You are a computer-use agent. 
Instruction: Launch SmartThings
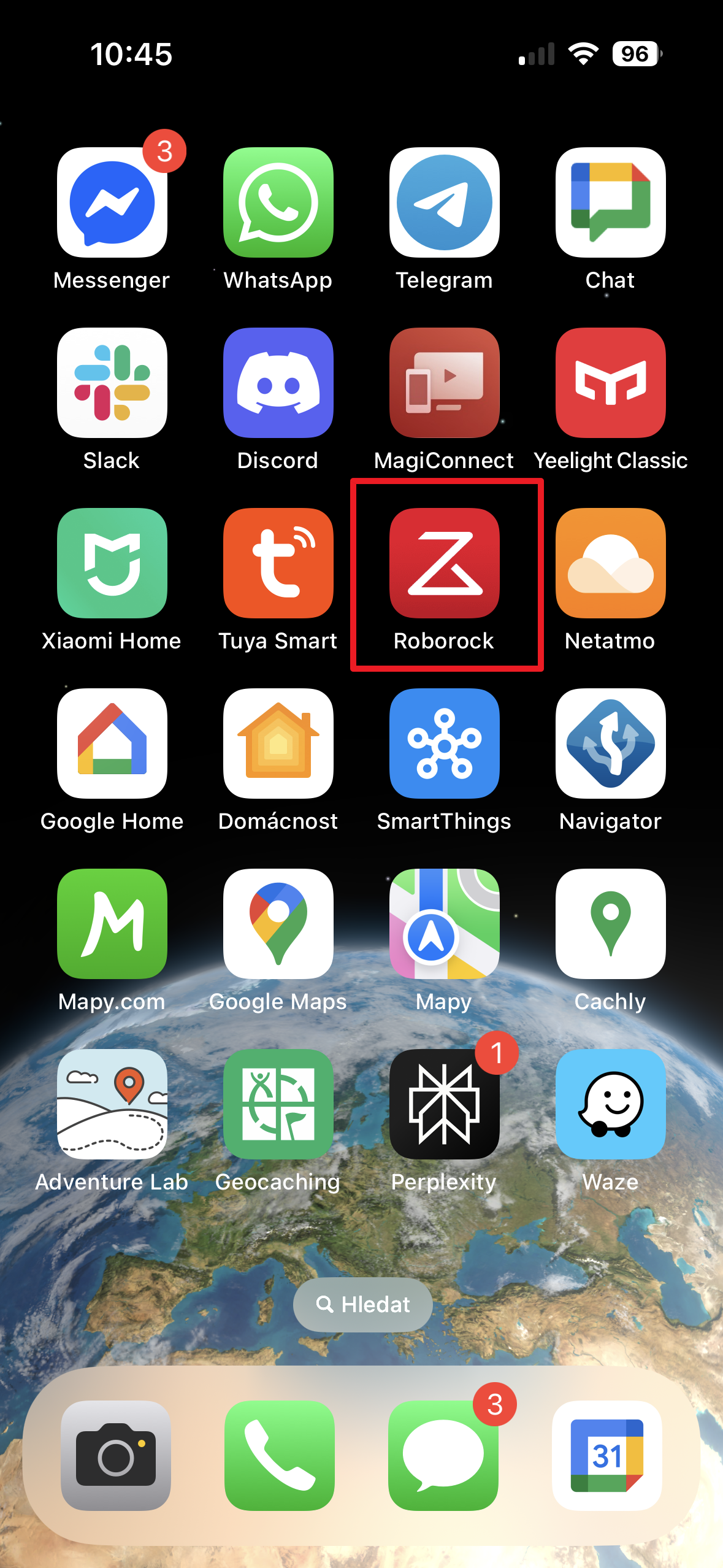[444, 743]
